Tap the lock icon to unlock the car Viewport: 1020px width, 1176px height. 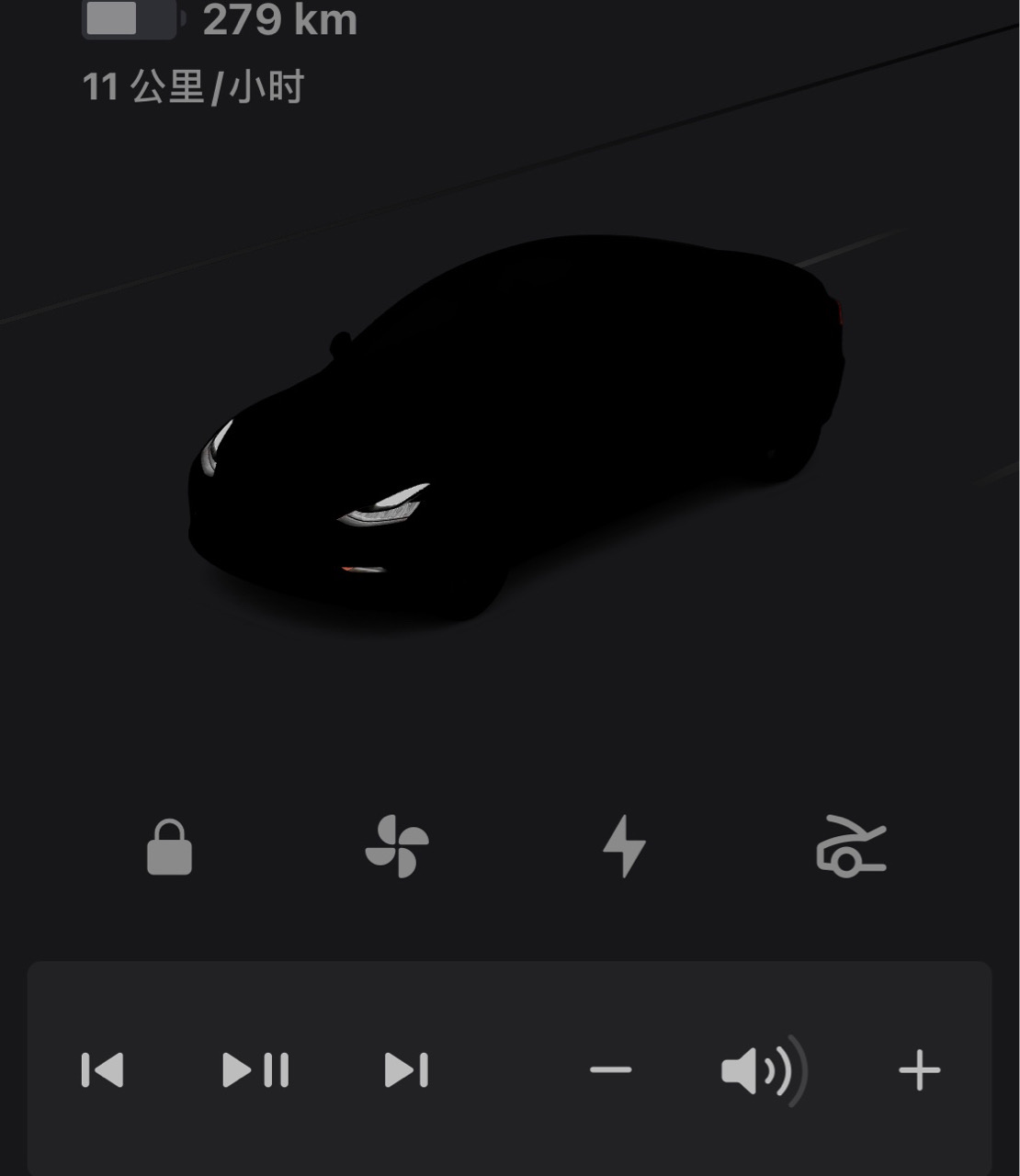click(169, 847)
